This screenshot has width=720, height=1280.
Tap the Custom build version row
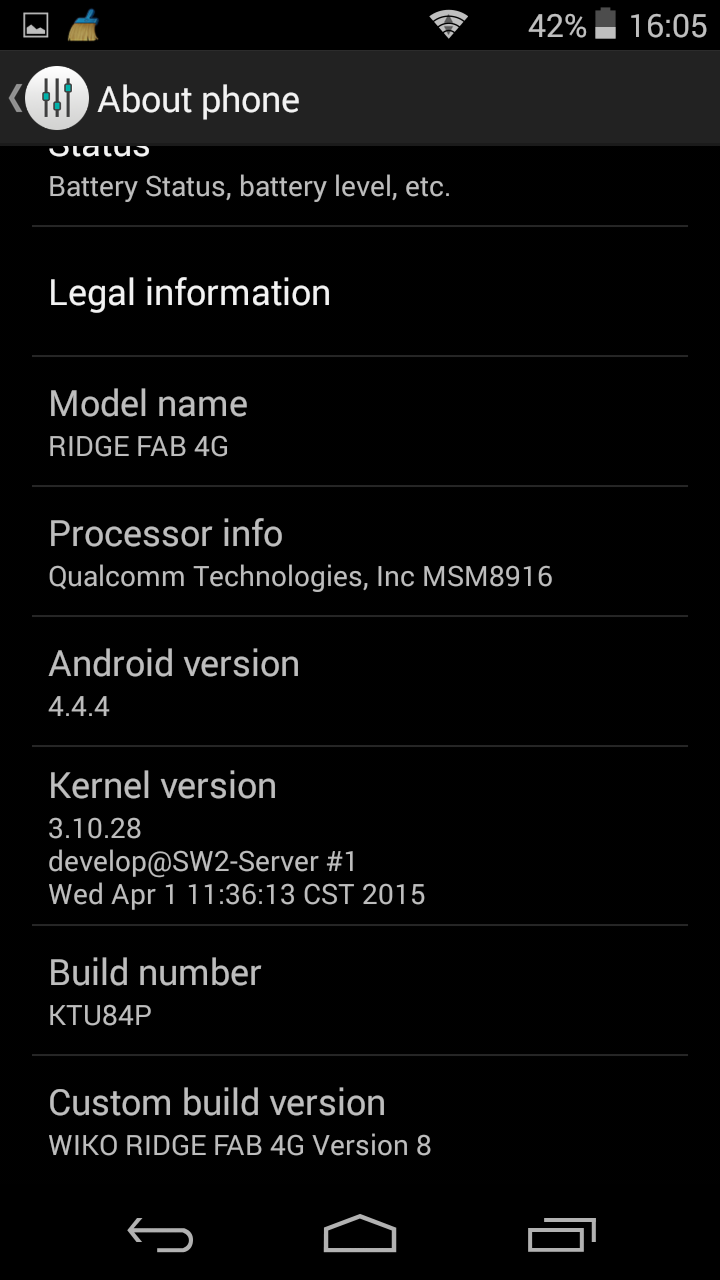(360, 1121)
